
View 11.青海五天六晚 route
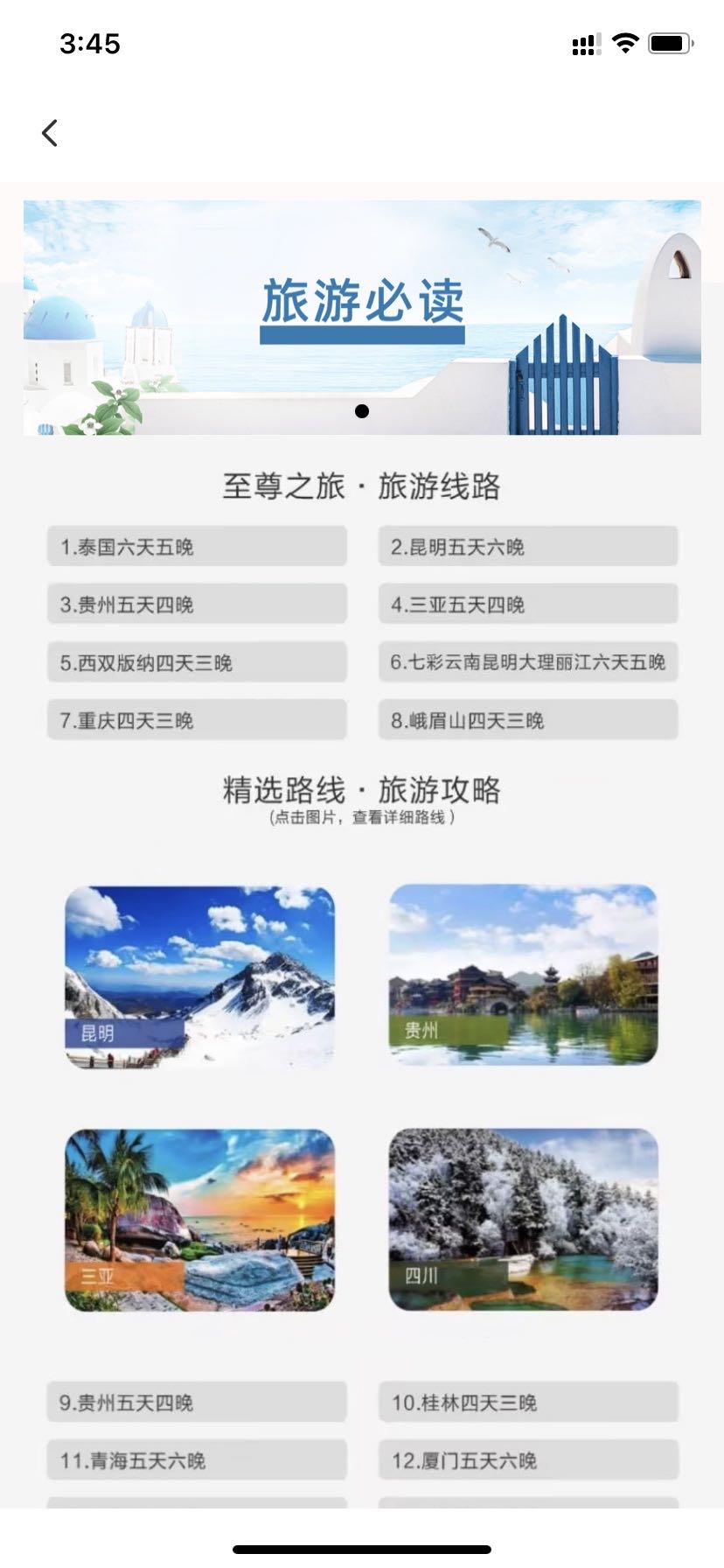pyautogui.click(x=197, y=1460)
